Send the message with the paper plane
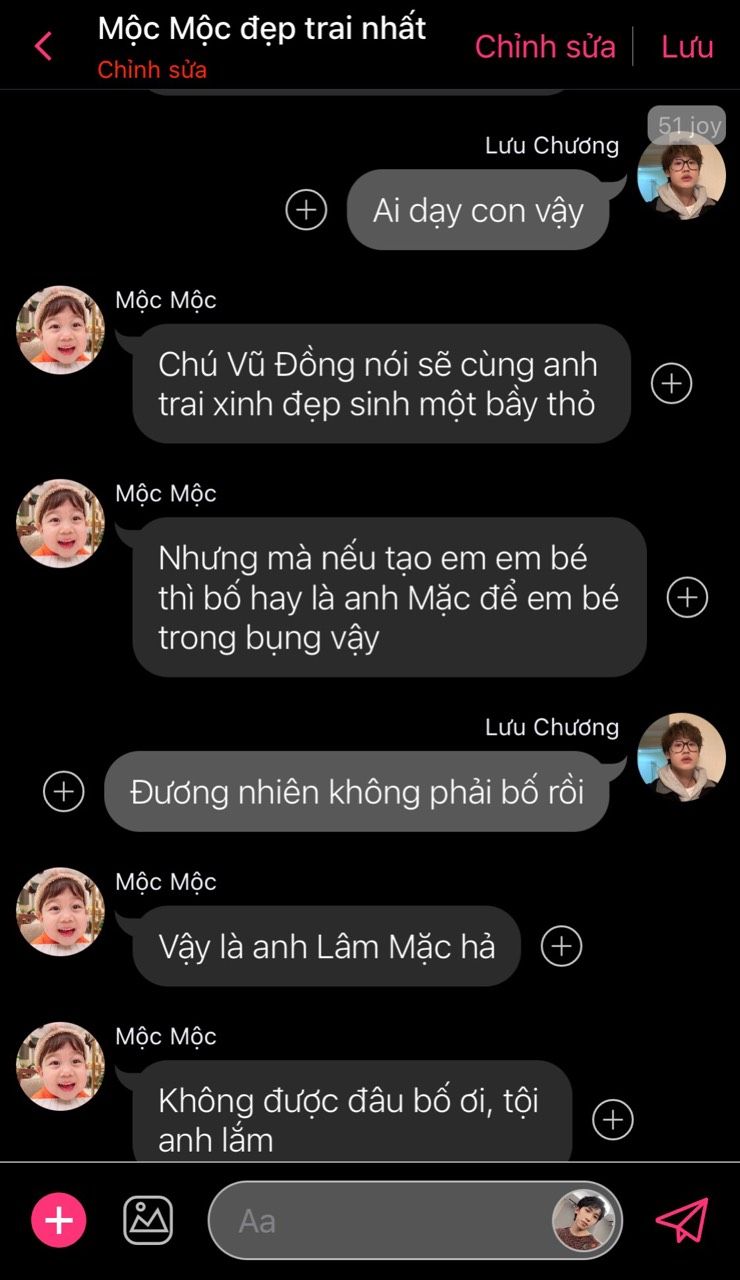 (681, 1220)
